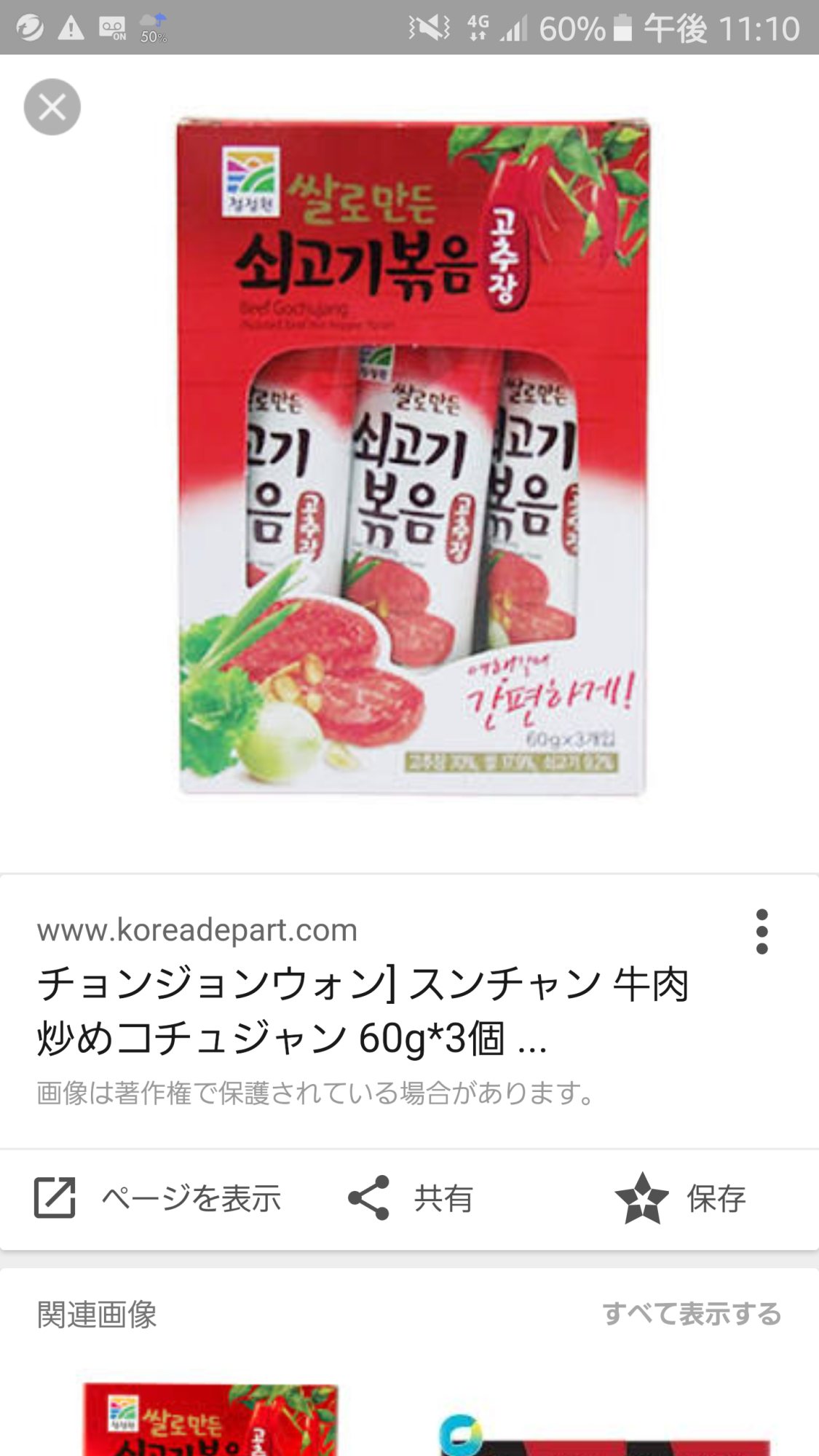This screenshot has width=819, height=1456.
Task: Tap すべて表示する for related images
Action: (x=691, y=1313)
